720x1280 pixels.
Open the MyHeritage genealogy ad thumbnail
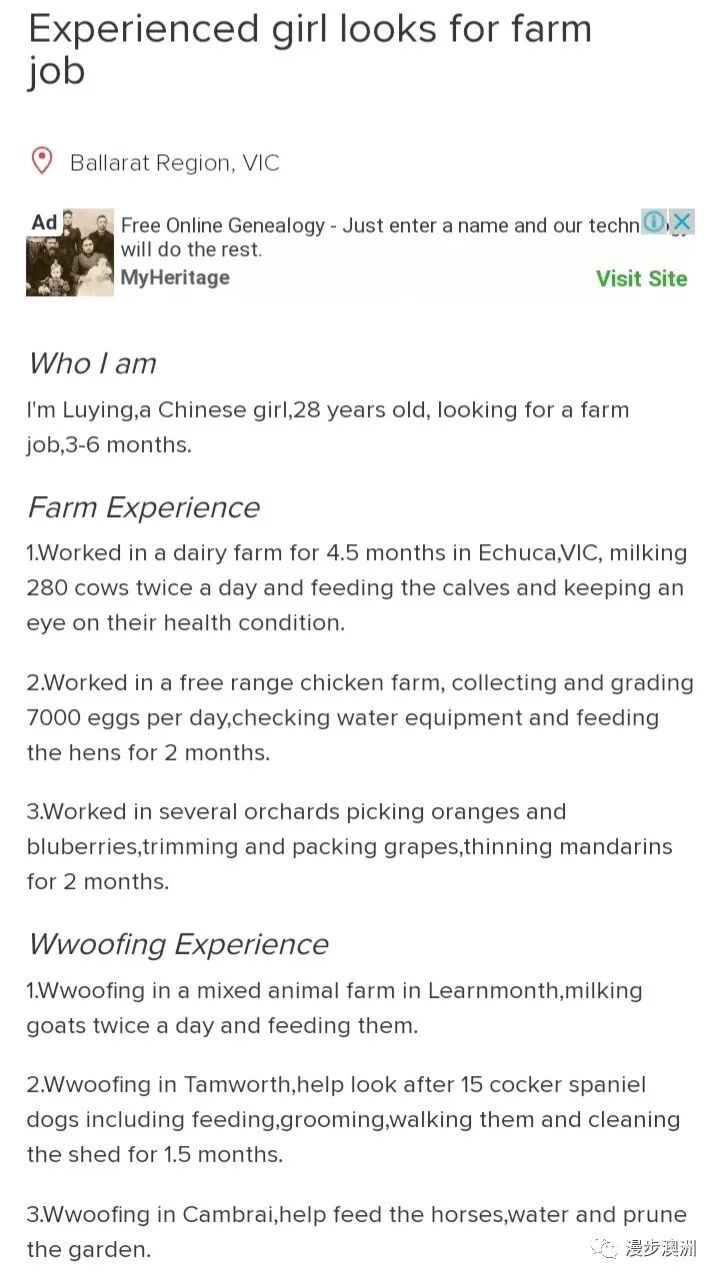point(70,253)
